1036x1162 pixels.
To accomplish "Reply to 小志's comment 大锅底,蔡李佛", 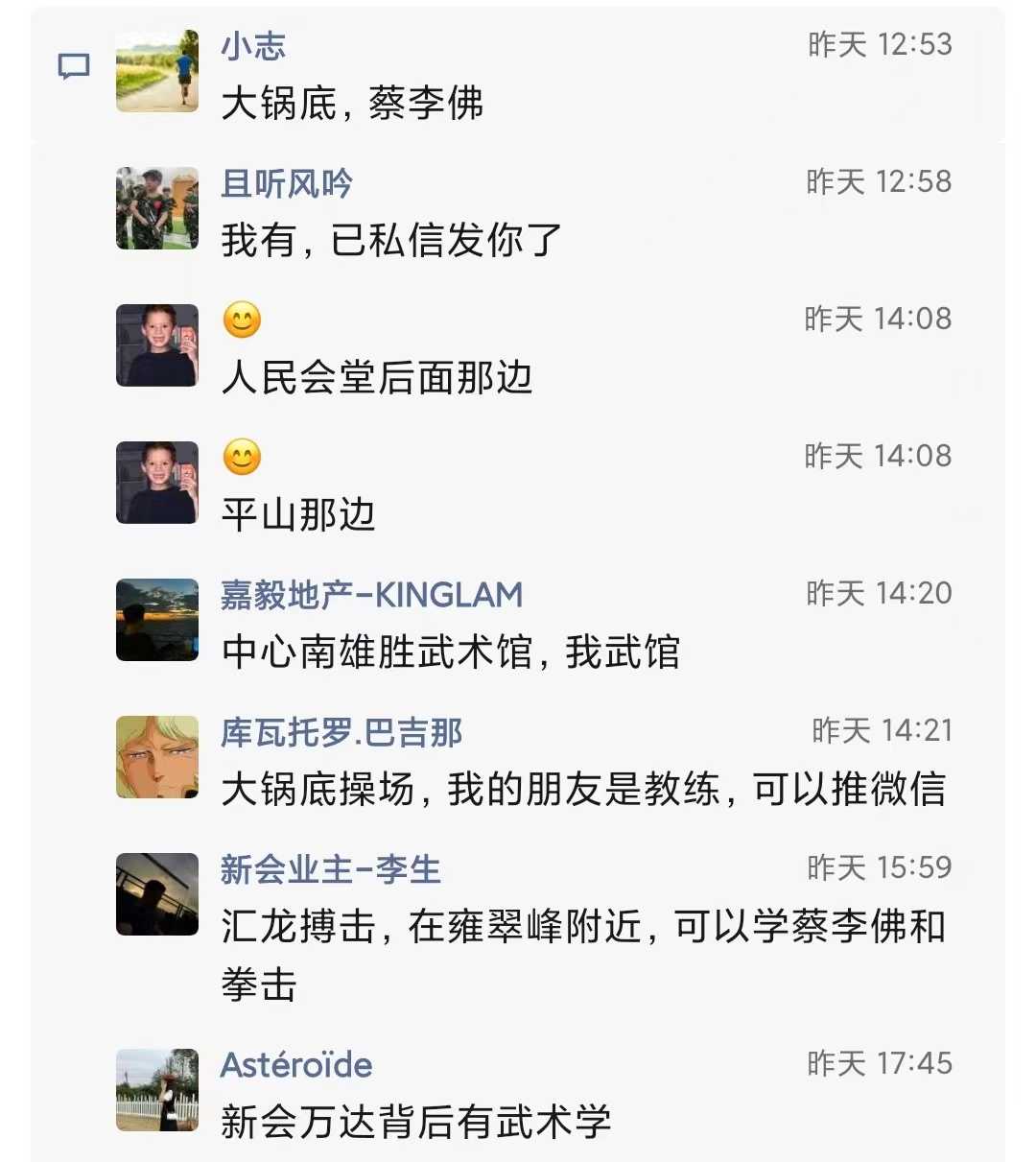I will pyautogui.click(x=352, y=105).
